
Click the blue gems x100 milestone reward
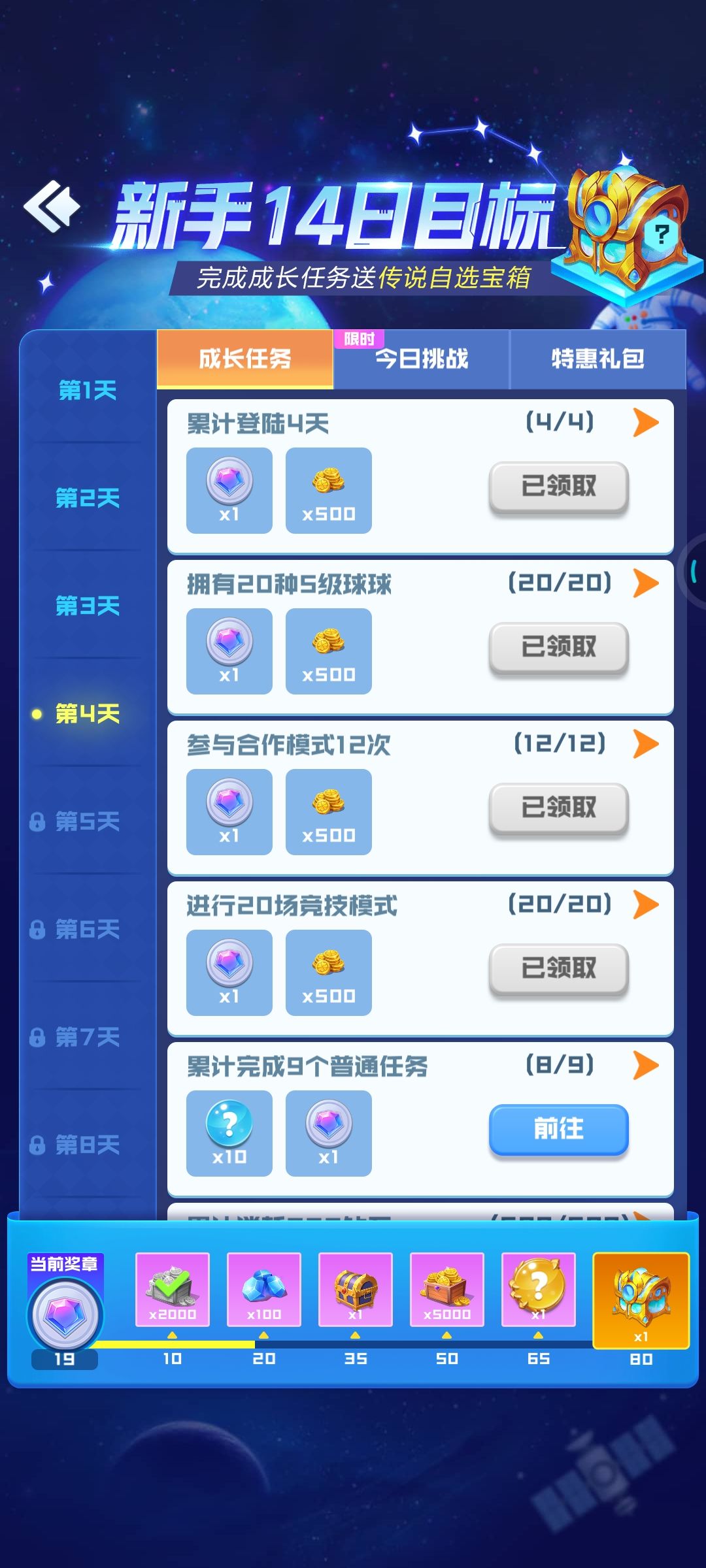click(x=264, y=1290)
